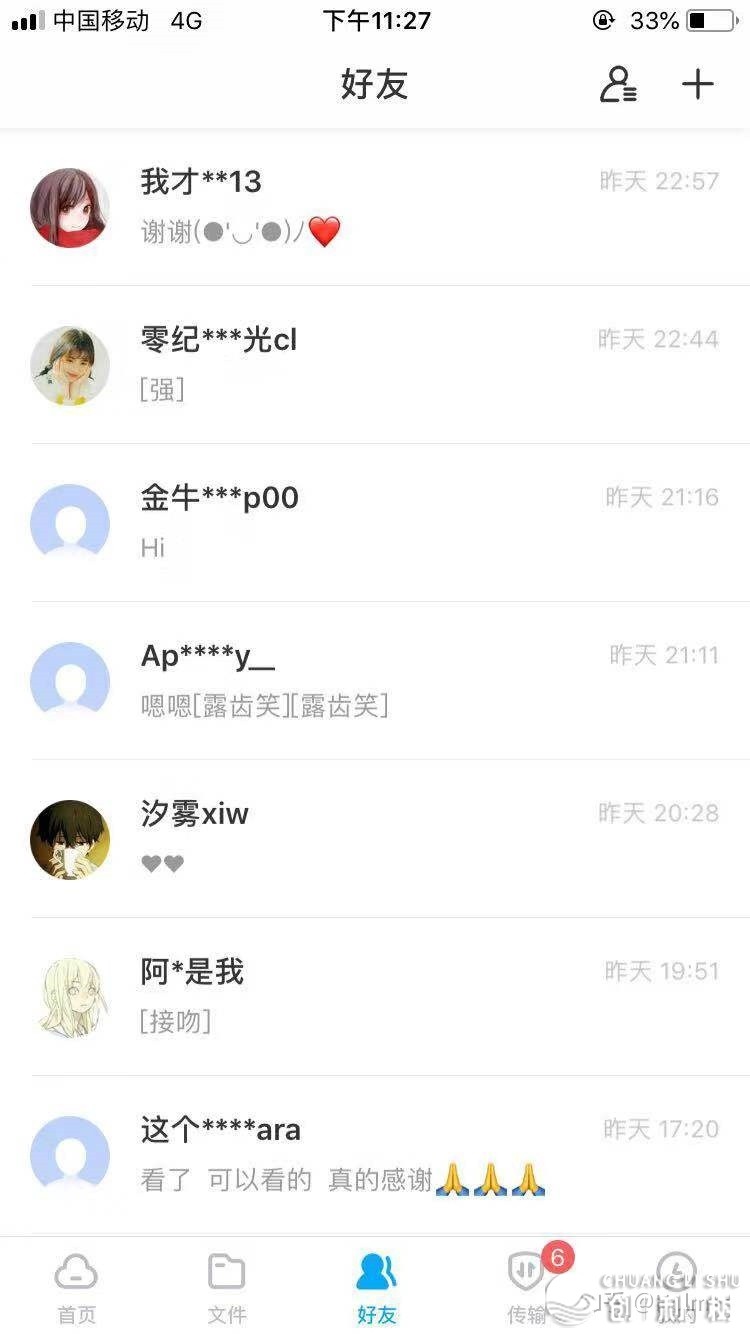Select the 好友 tab
This screenshot has height=1334, width=750.
376,1288
